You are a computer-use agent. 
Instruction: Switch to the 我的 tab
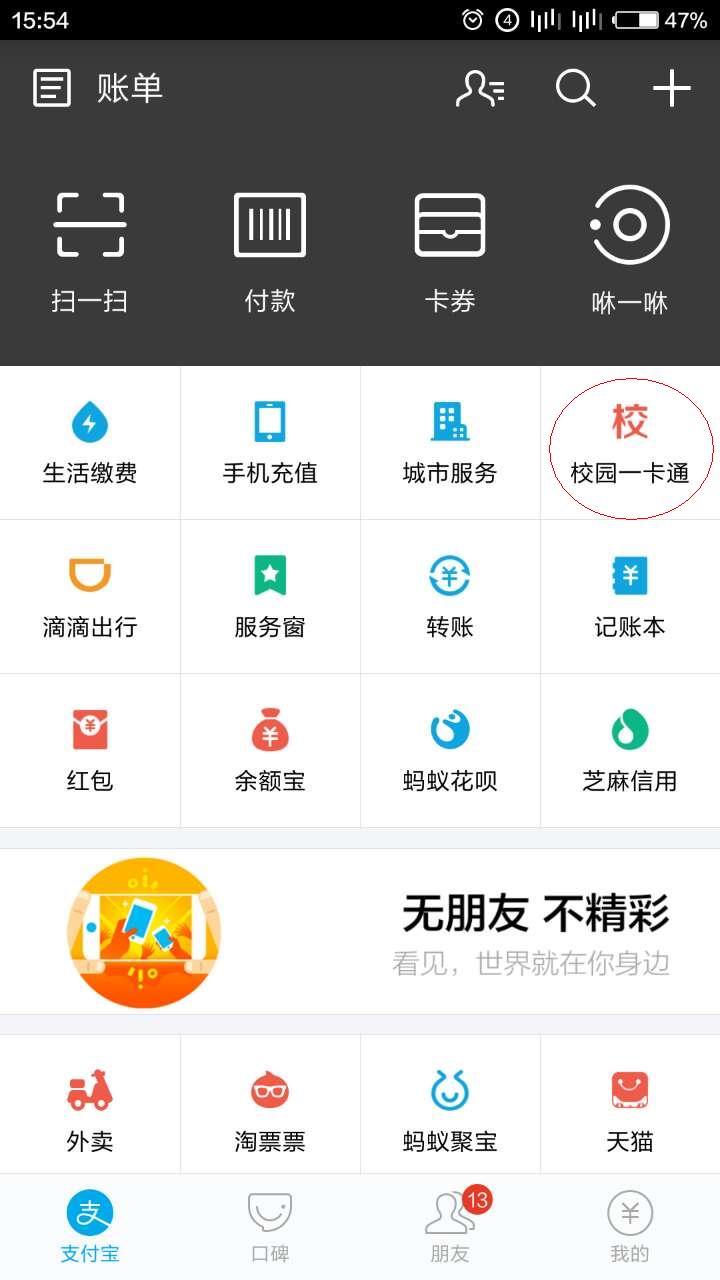point(630,1227)
